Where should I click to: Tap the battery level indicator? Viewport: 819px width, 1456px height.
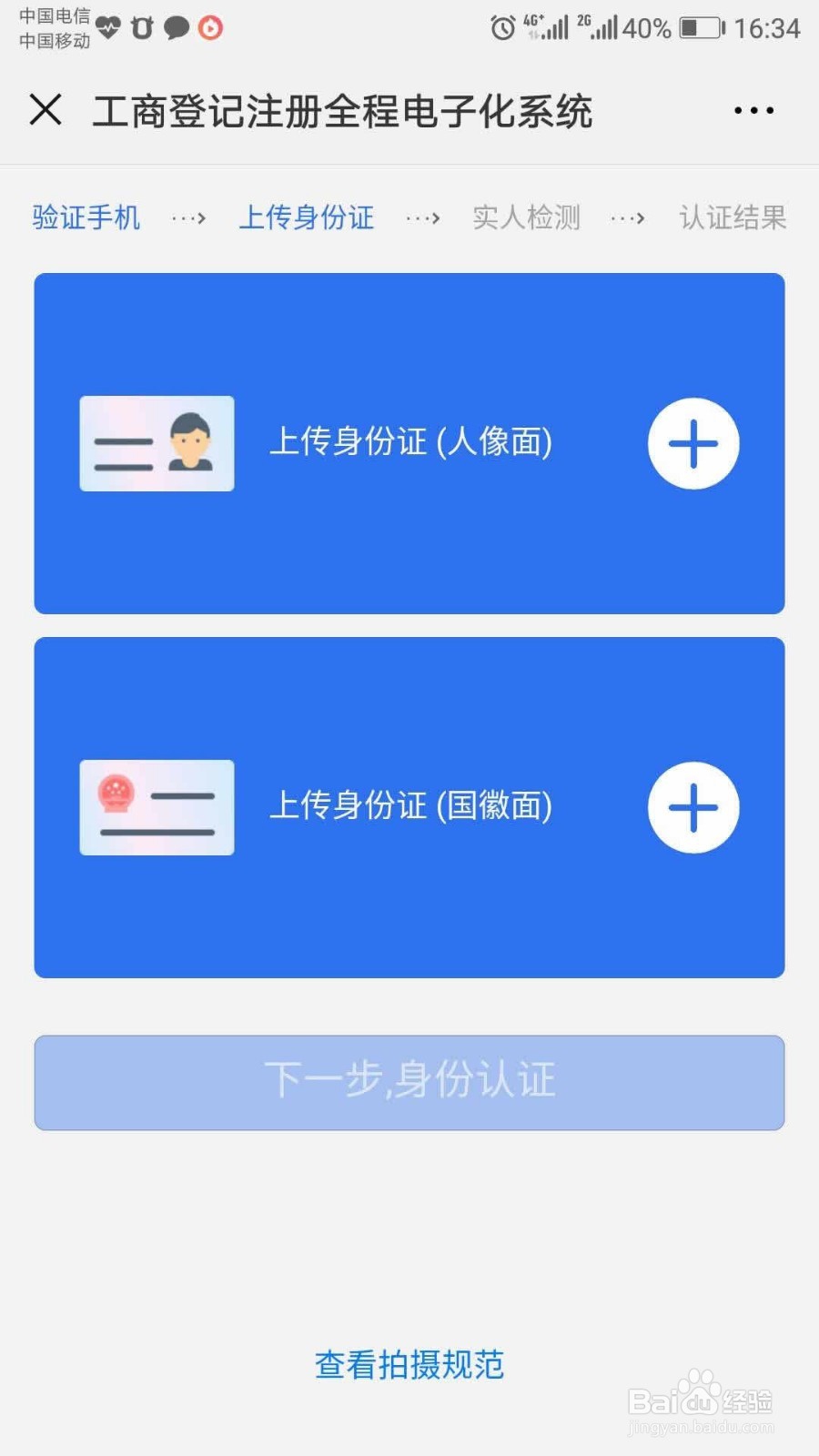click(x=701, y=28)
